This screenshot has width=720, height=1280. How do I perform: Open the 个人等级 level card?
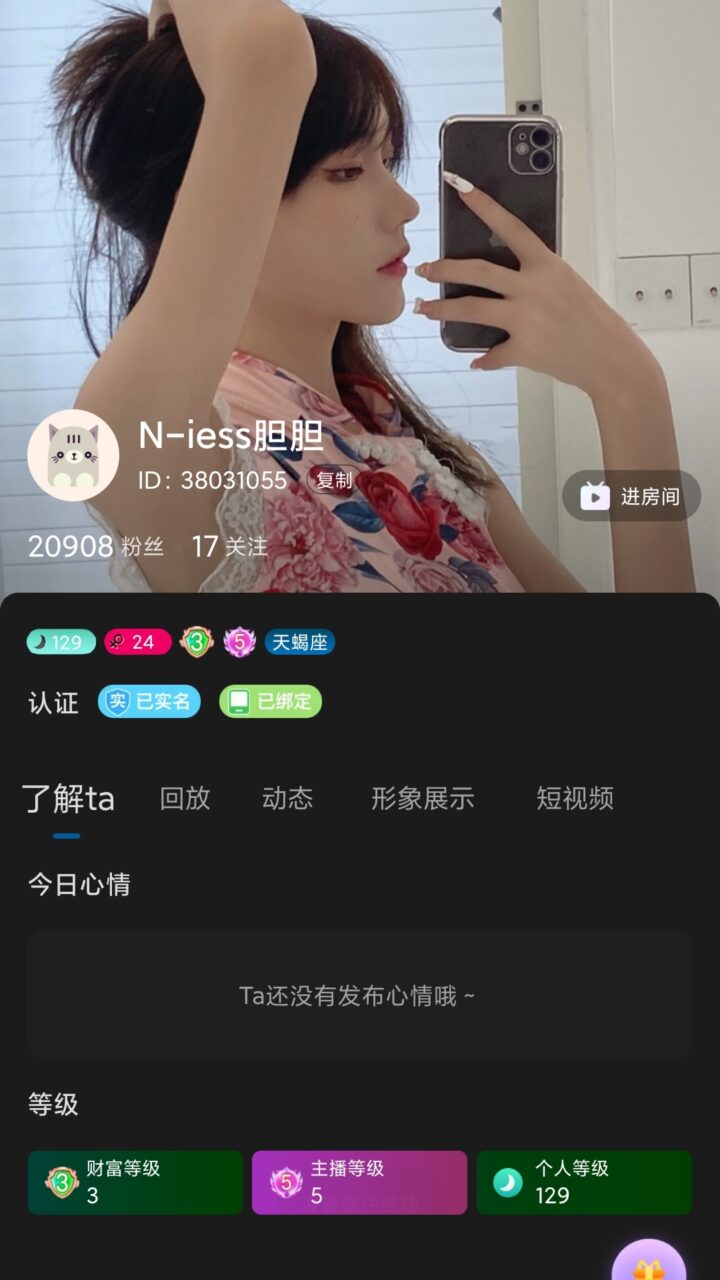tap(584, 1182)
